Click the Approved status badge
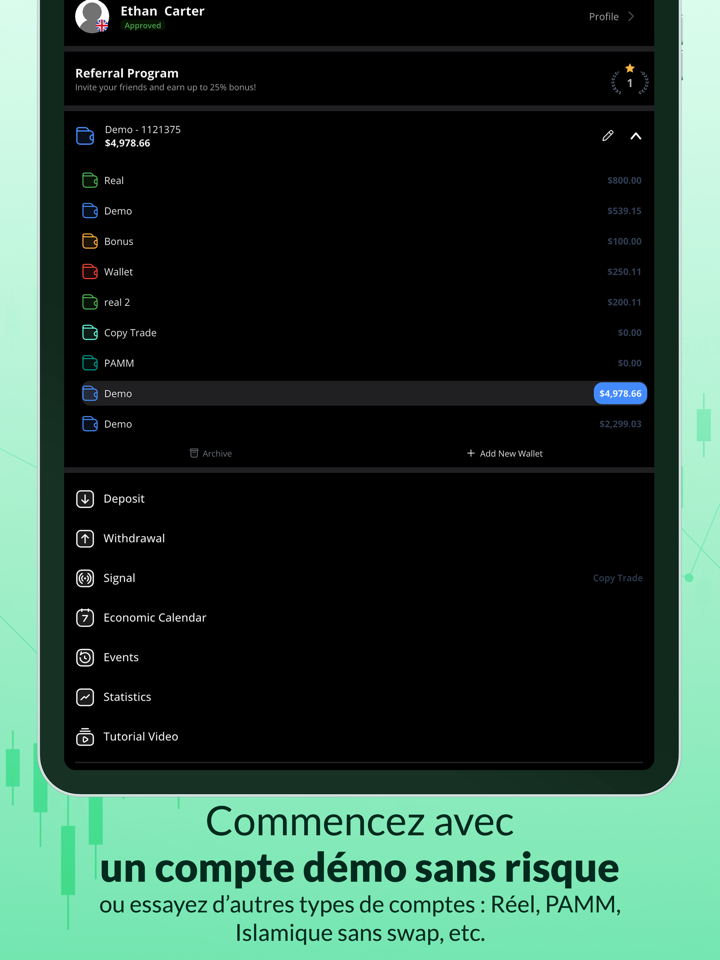Screen dimensions: 720x960 142,25
